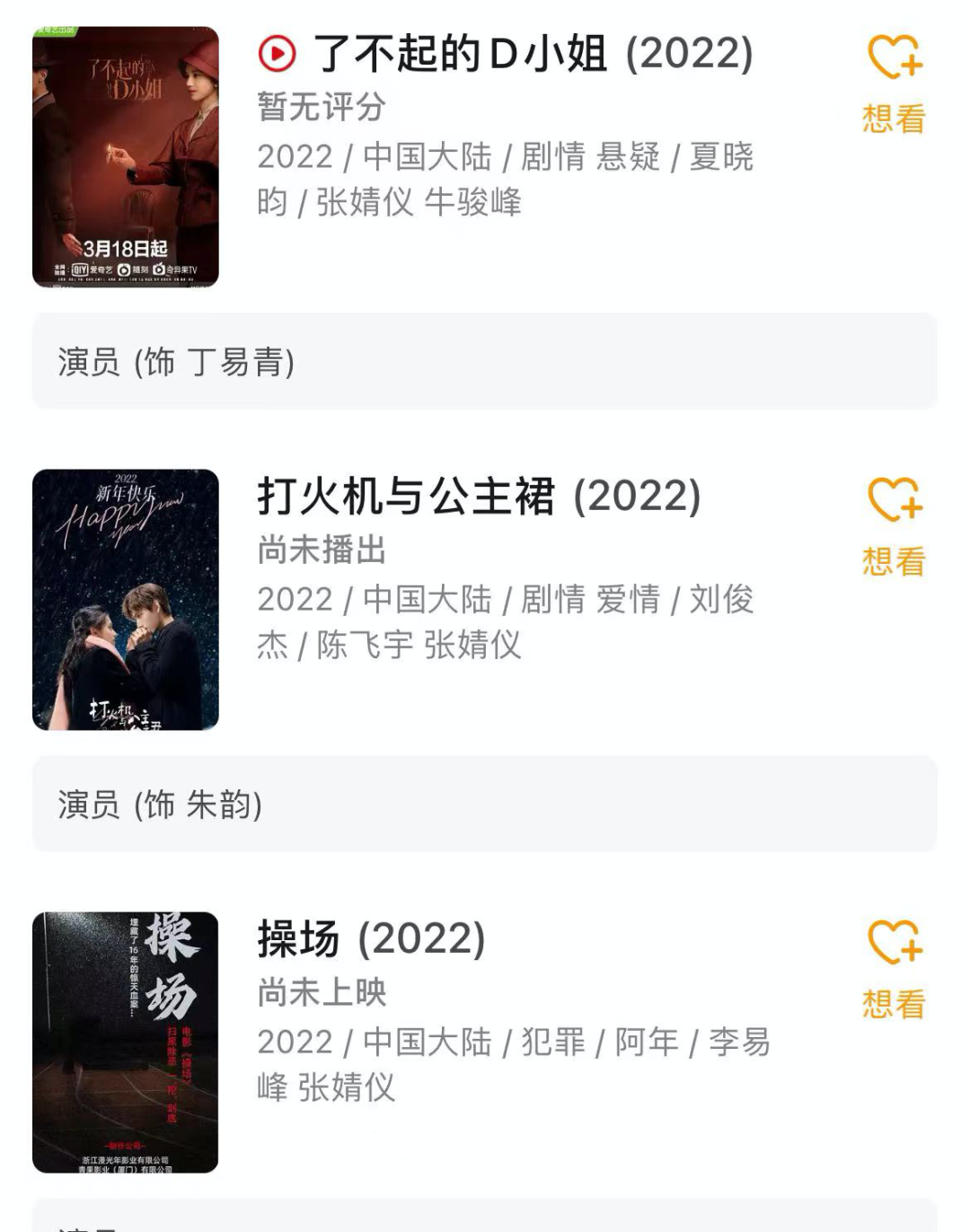
Task: View the 操场 (2022) movie page
Action: tap(371, 939)
